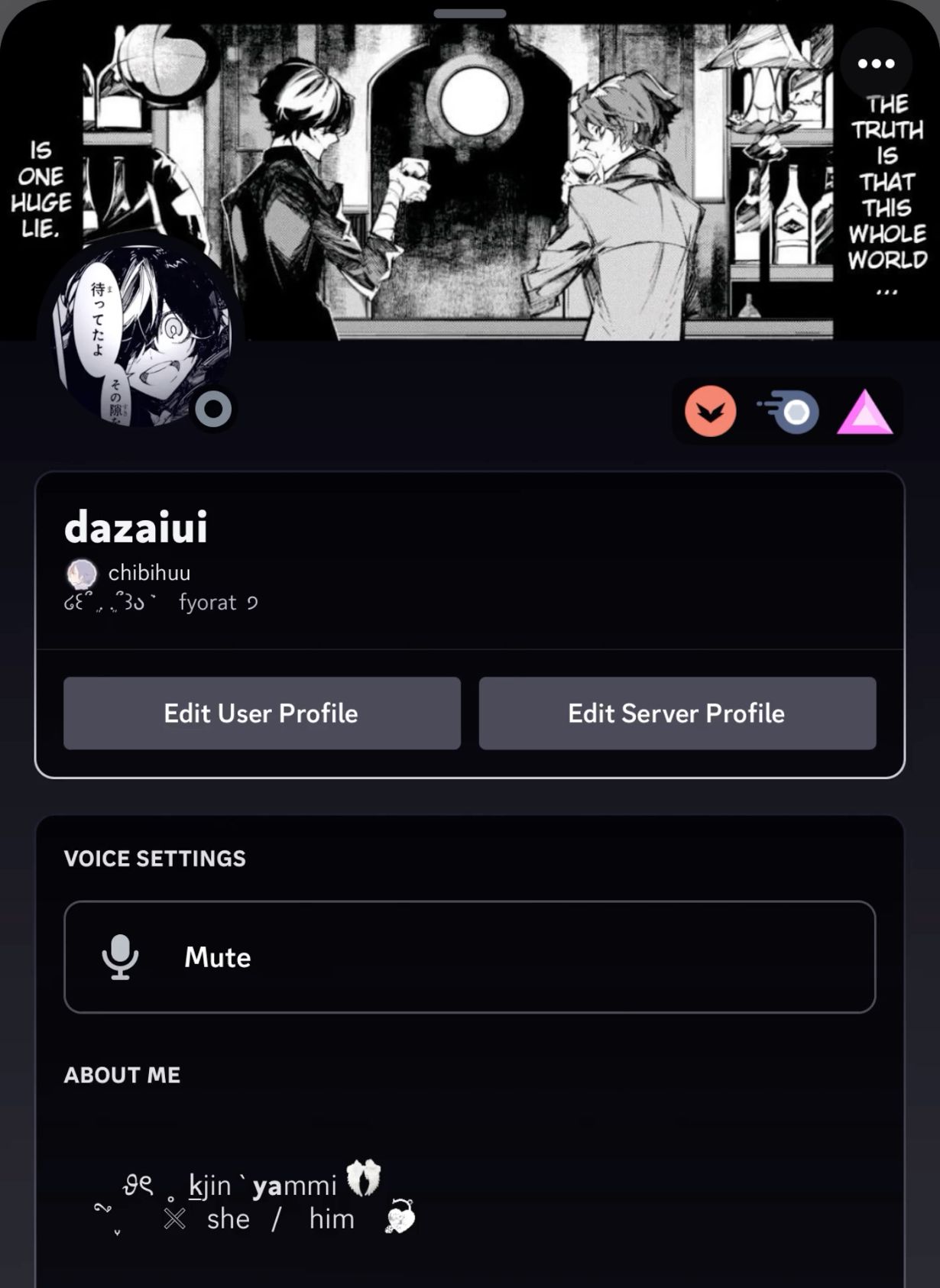Mute the microphone in voice settings
The width and height of the screenshot is (940, 1288).
469,956
